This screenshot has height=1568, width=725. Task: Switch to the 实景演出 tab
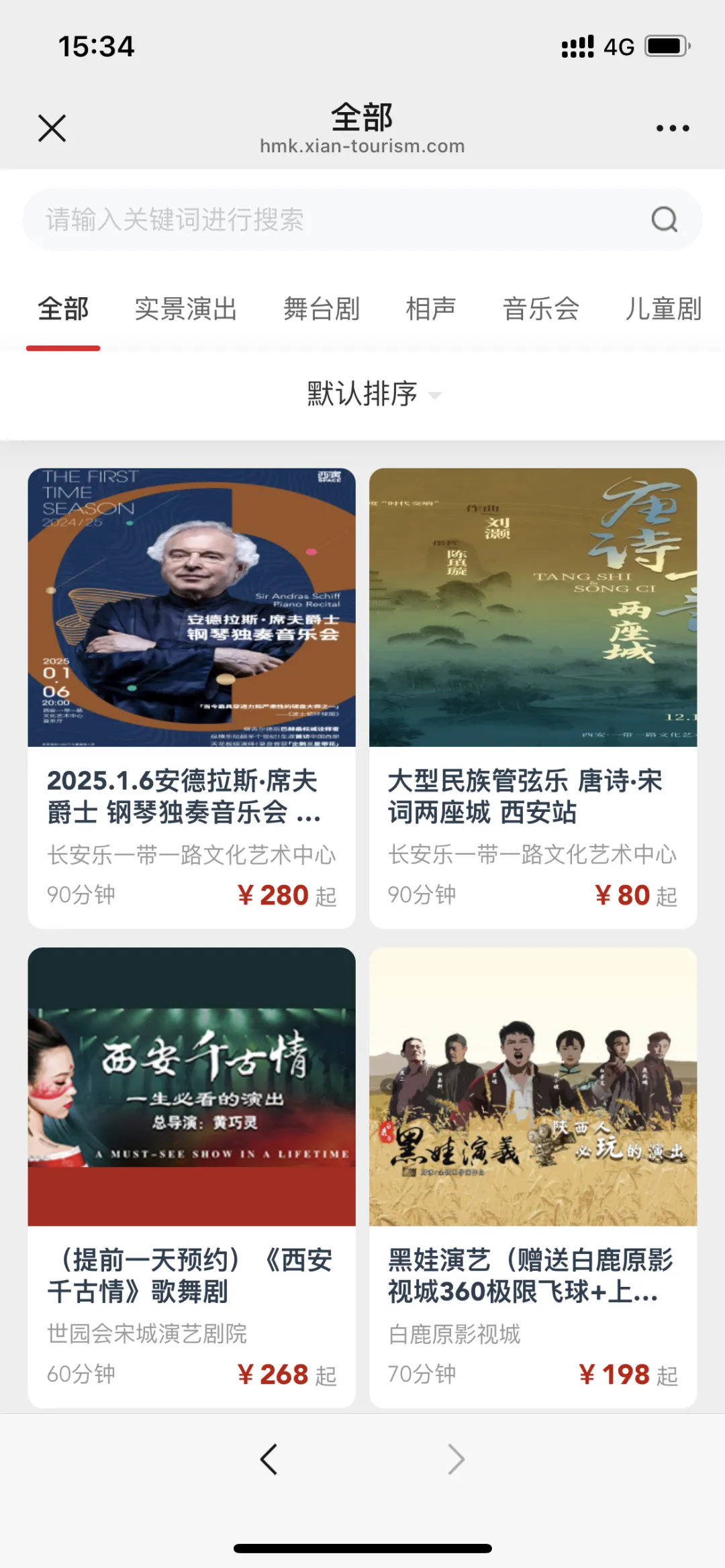[x=186, y=309]
